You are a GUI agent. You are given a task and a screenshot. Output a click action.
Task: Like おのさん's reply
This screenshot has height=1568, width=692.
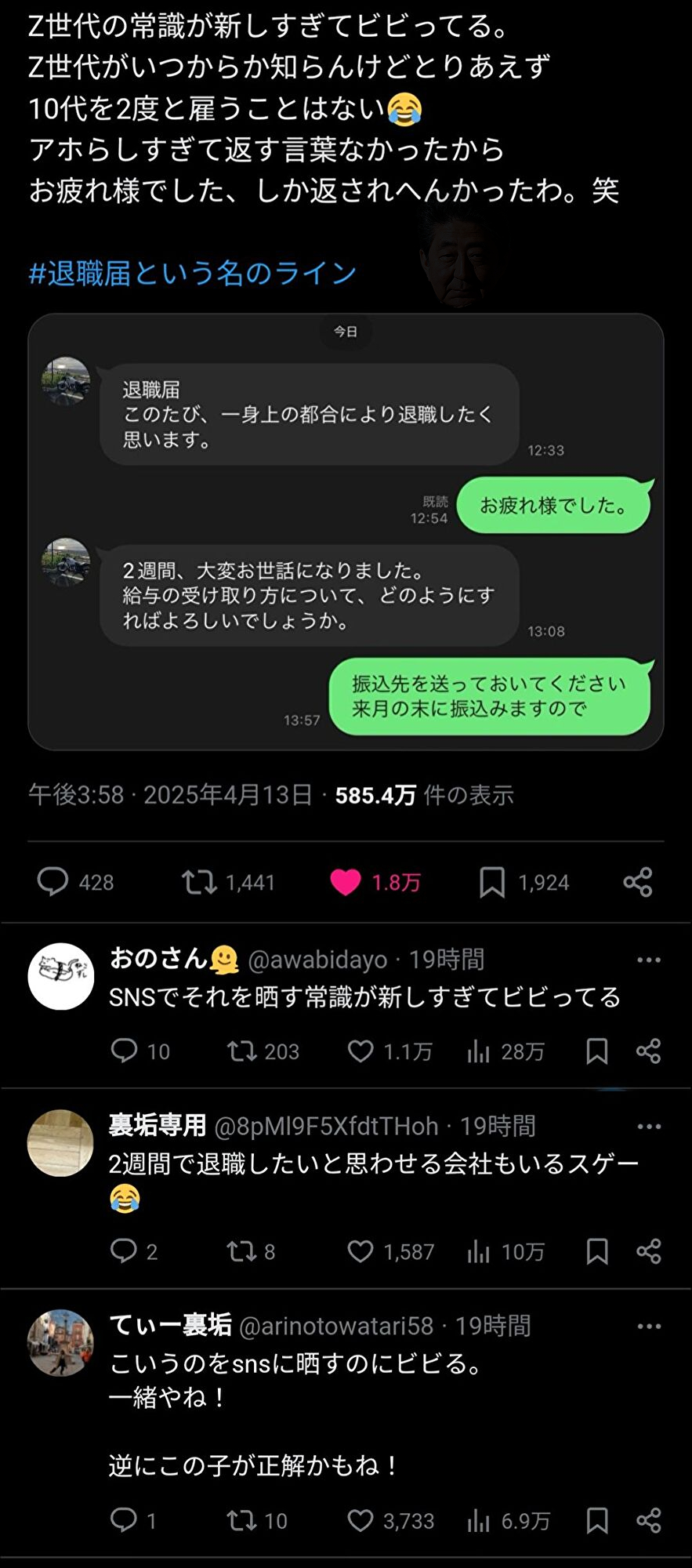click(360, 1051)
